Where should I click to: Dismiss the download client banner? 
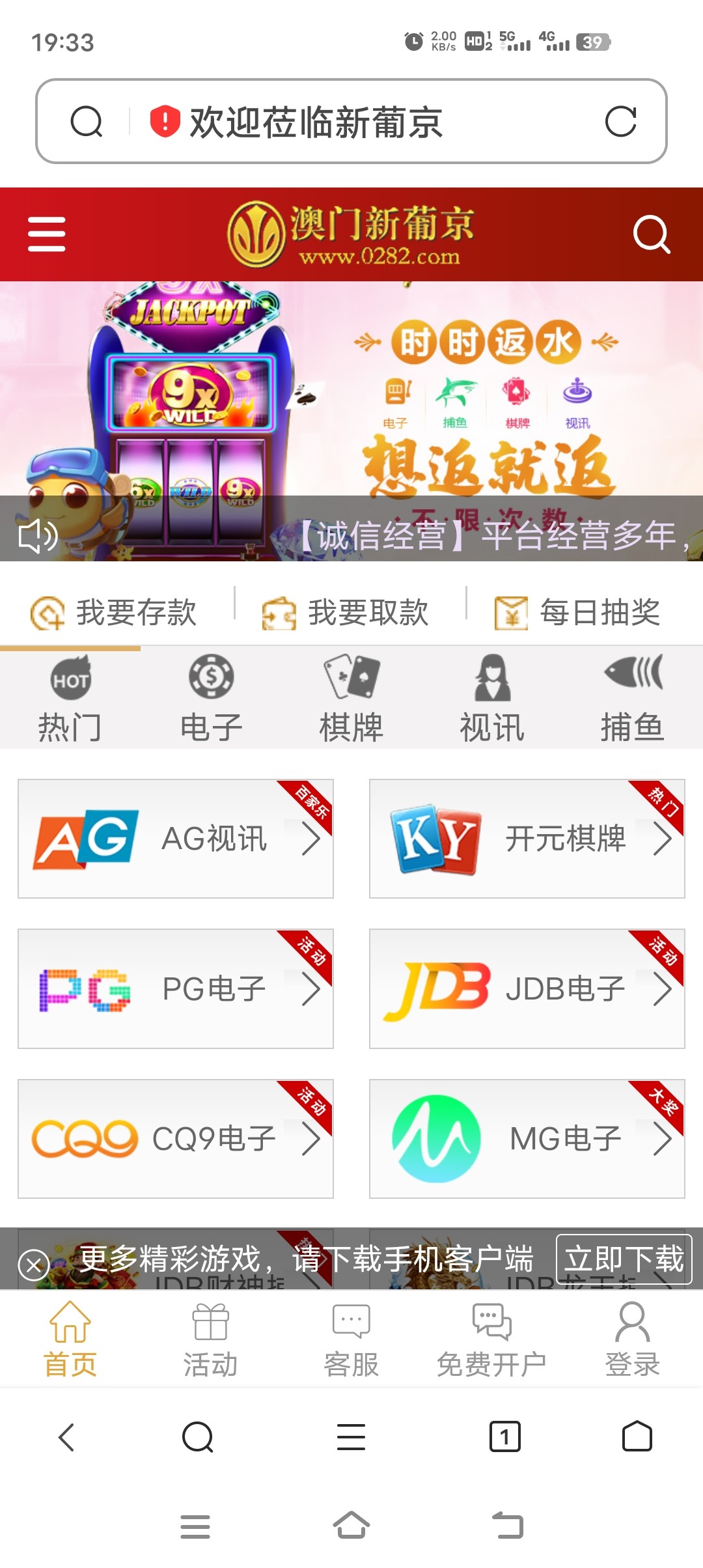[34, 1265]
